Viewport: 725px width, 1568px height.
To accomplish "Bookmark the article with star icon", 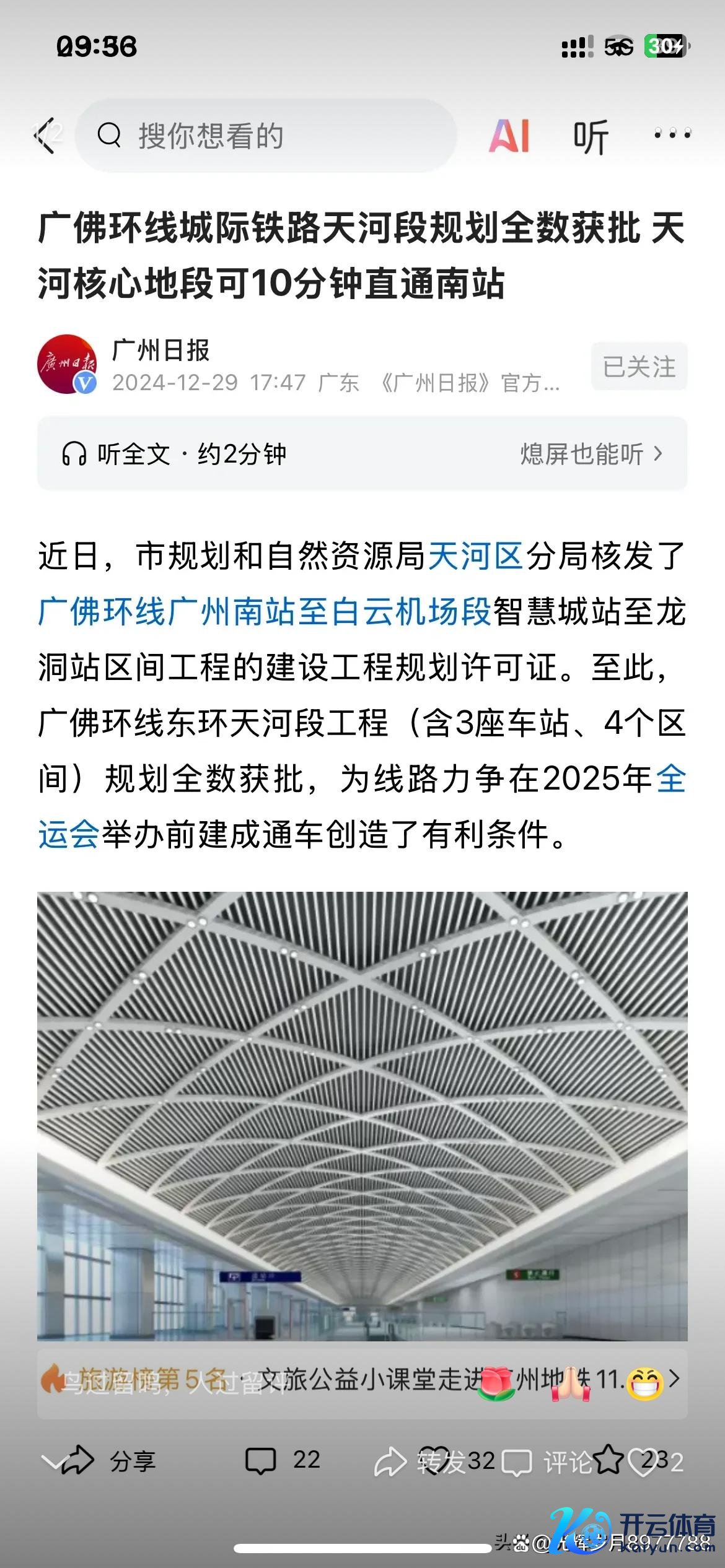I will [x=609, y=1460].
